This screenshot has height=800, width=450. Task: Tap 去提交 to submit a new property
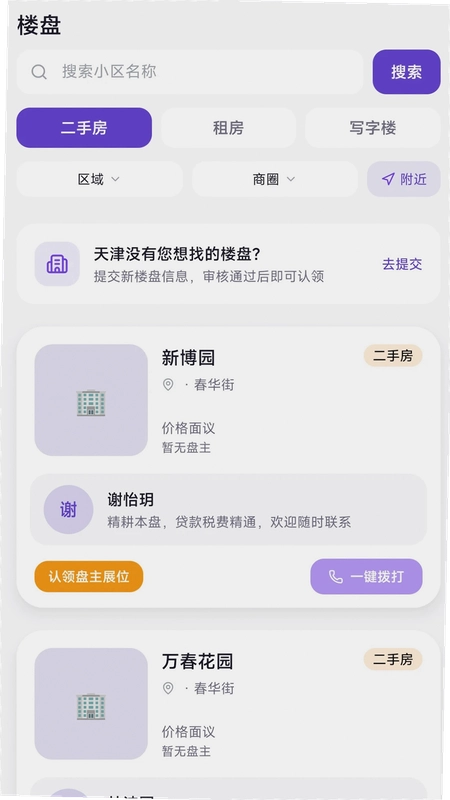(x=402, y=264)
